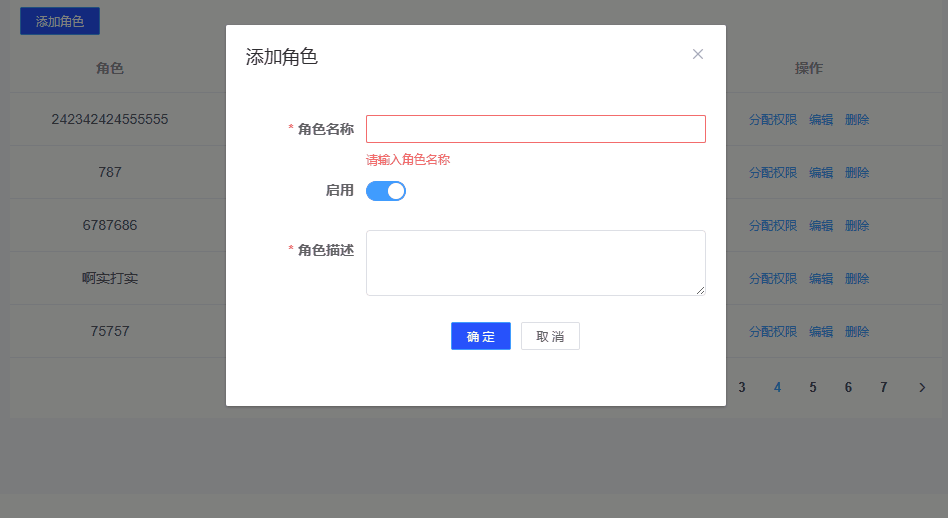Edit the 787 role row
This screenshot has width=948, height=518.
point(821,173)
